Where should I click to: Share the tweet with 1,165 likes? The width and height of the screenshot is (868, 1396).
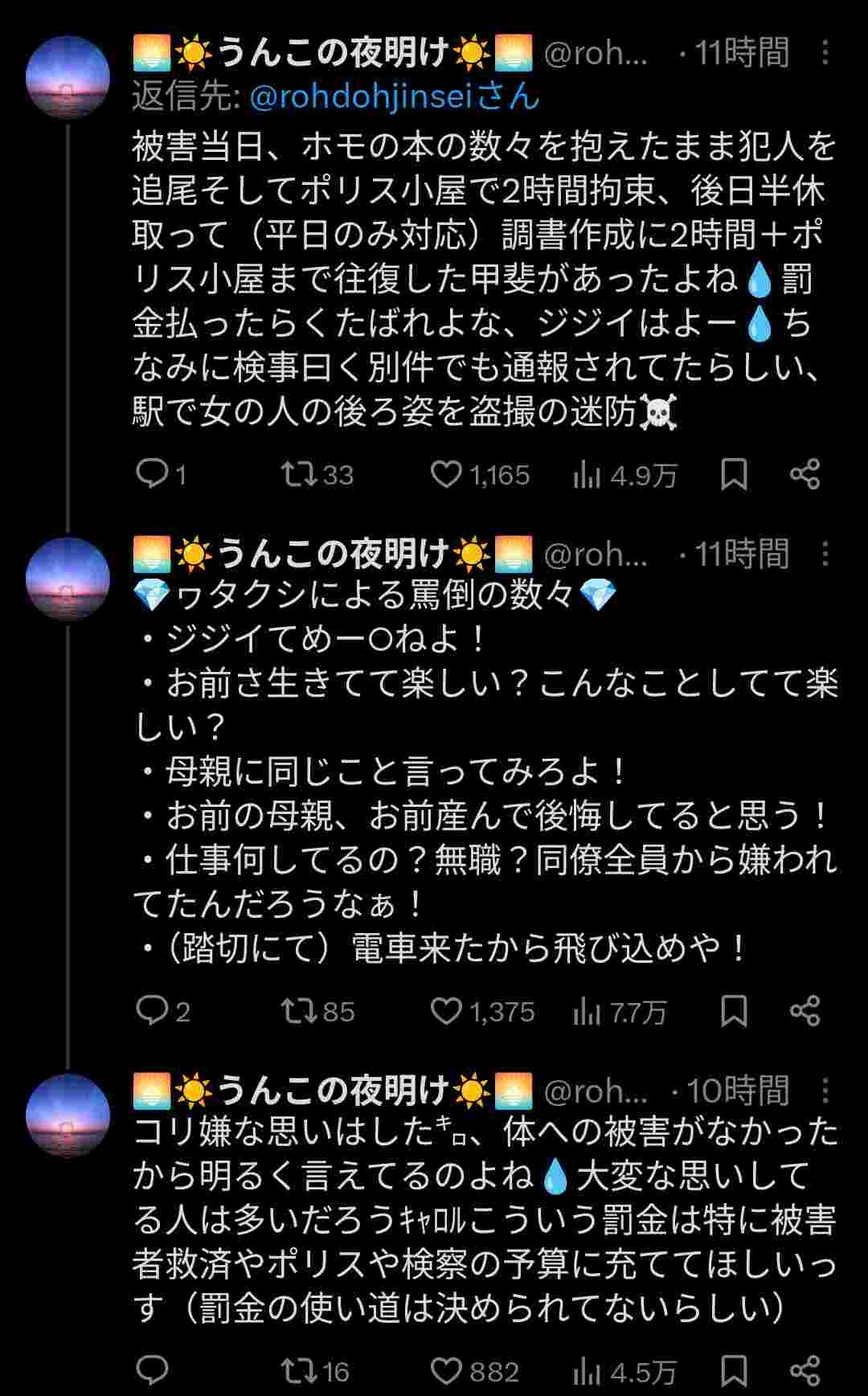coord(805,474)
